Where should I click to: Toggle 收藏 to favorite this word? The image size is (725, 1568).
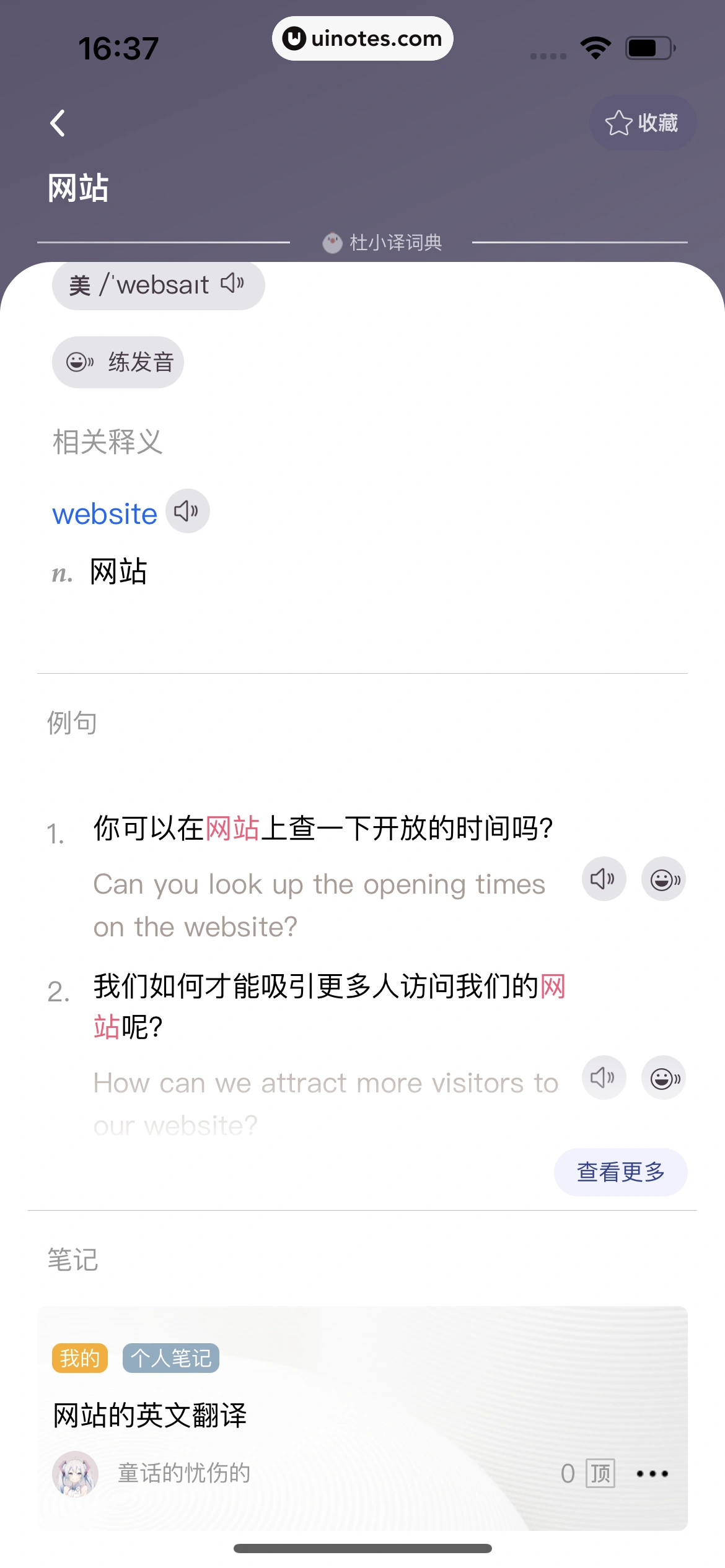tap(643, 122)
